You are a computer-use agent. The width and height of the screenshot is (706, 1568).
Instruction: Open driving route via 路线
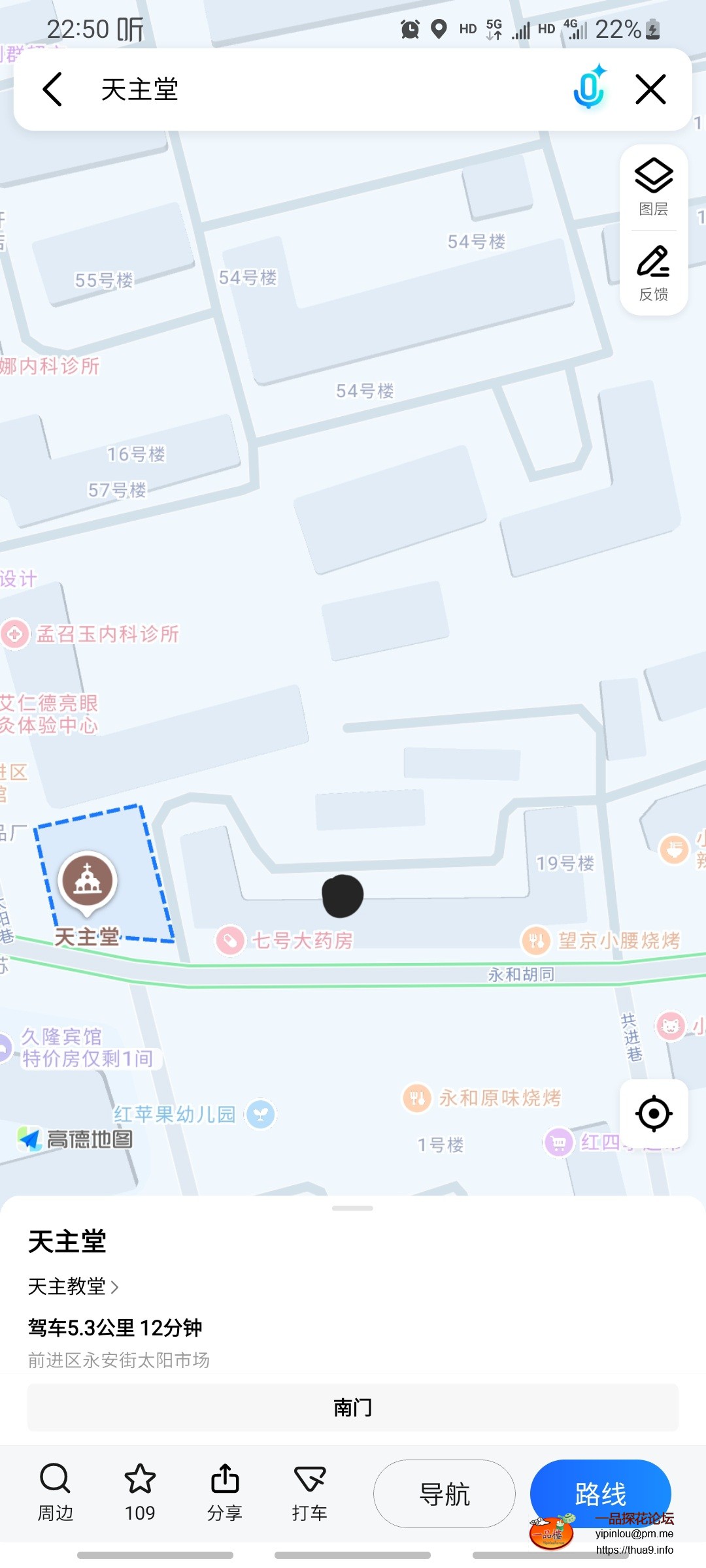pos(600,1494)
